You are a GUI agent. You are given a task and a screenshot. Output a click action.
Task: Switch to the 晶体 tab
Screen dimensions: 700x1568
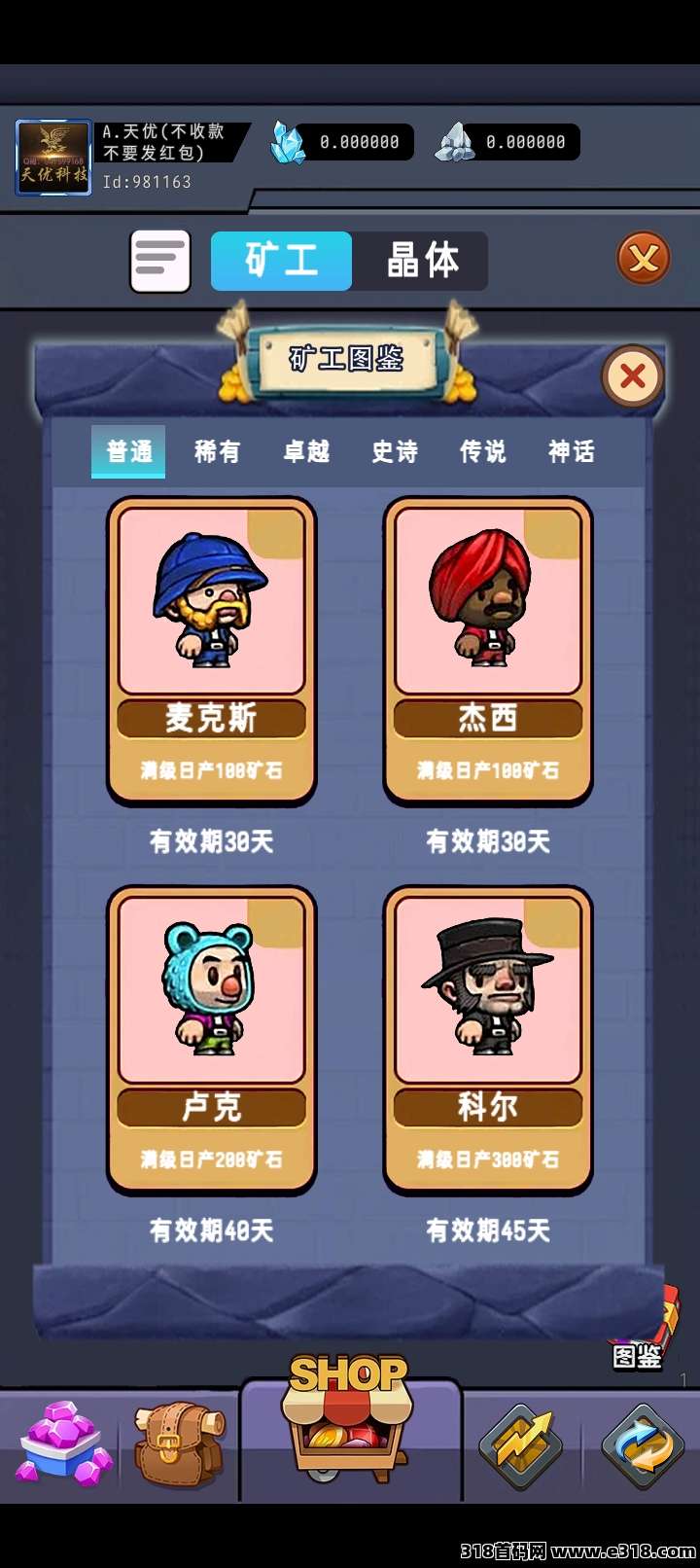tap(422, 261)
